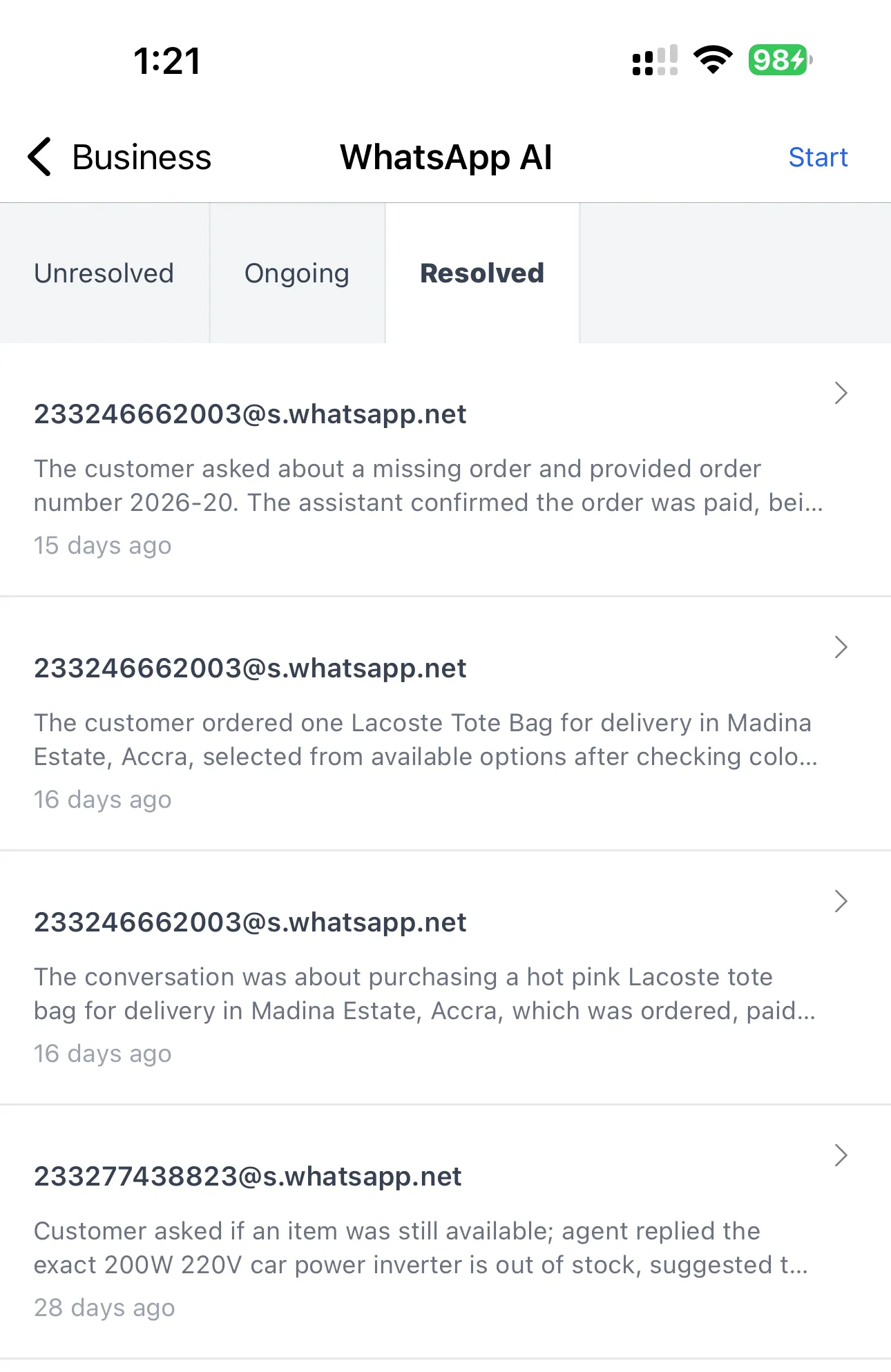891x1372 pixels.
Task: Tap the Wi-Fi status icon
Action: 713,59
